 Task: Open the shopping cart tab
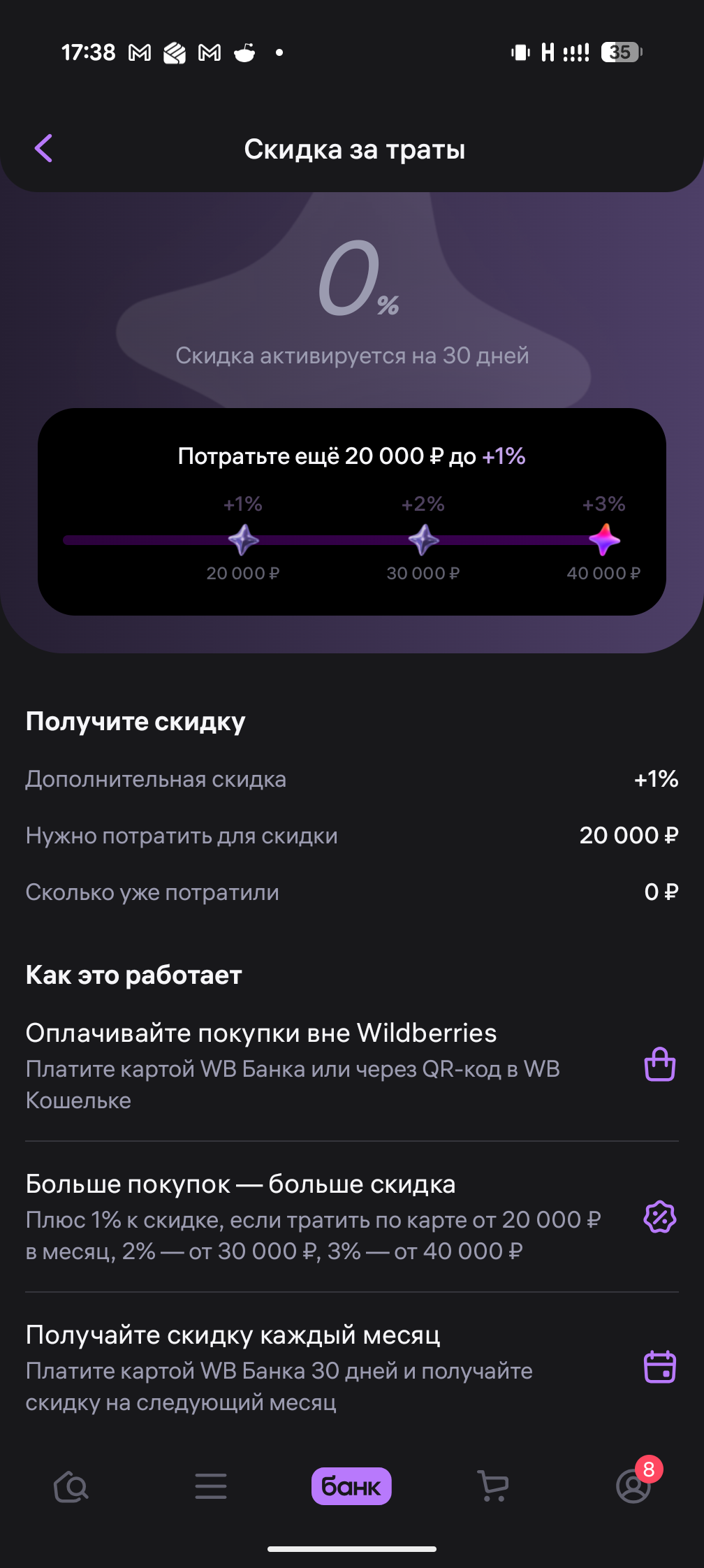click(493, 1486)
